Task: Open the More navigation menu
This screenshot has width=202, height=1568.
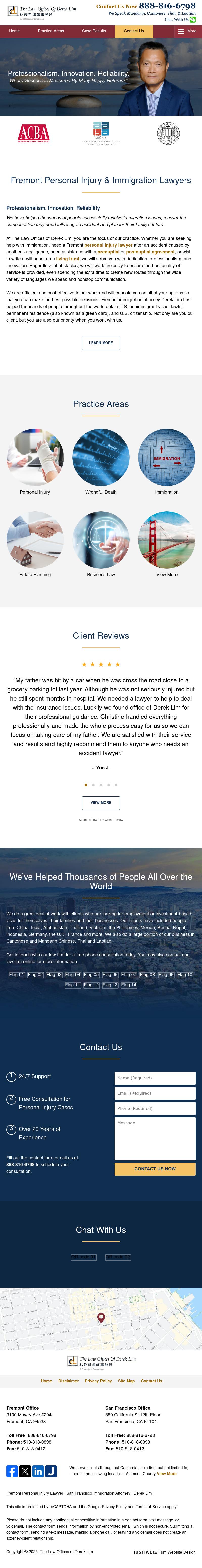Action: coord(187,31)
